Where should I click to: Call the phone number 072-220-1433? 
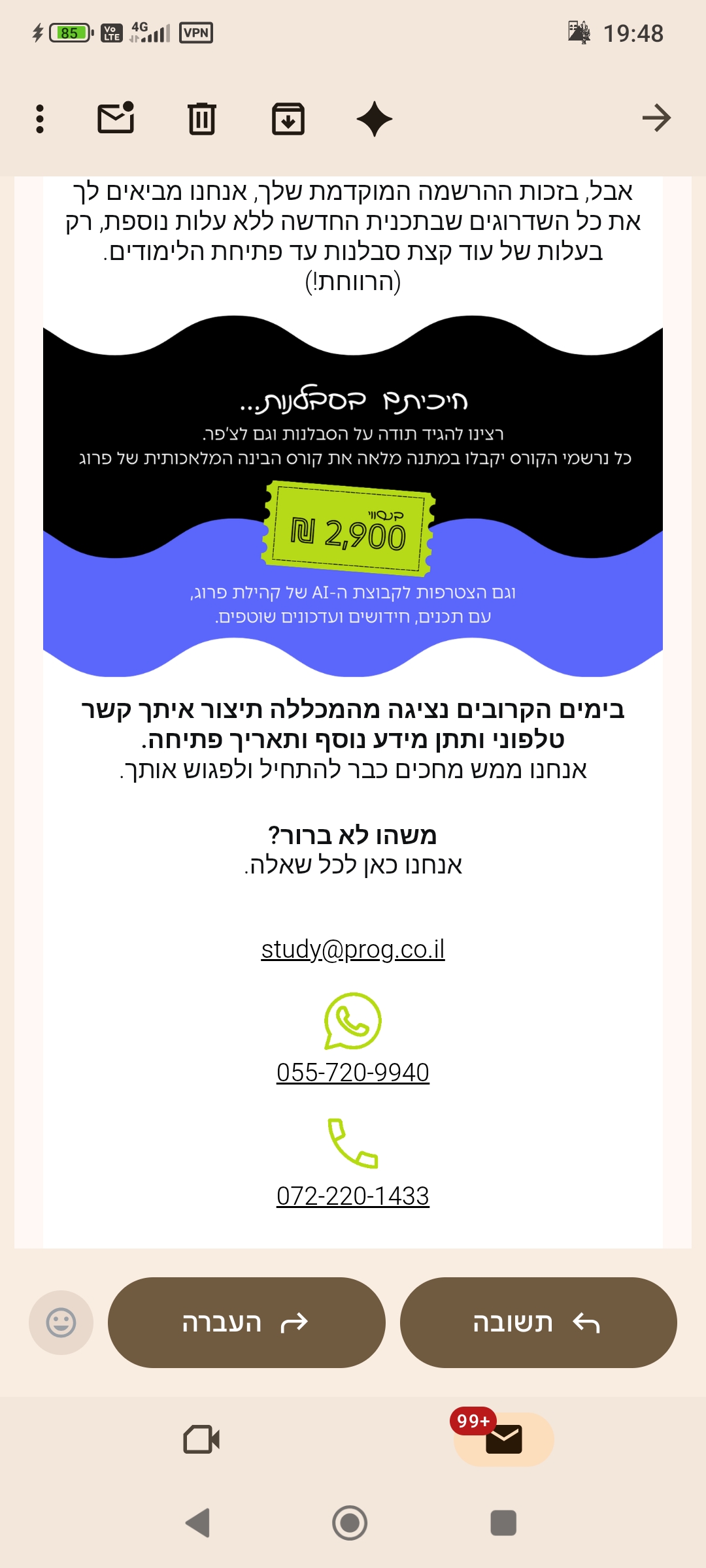coord(353,1196)
